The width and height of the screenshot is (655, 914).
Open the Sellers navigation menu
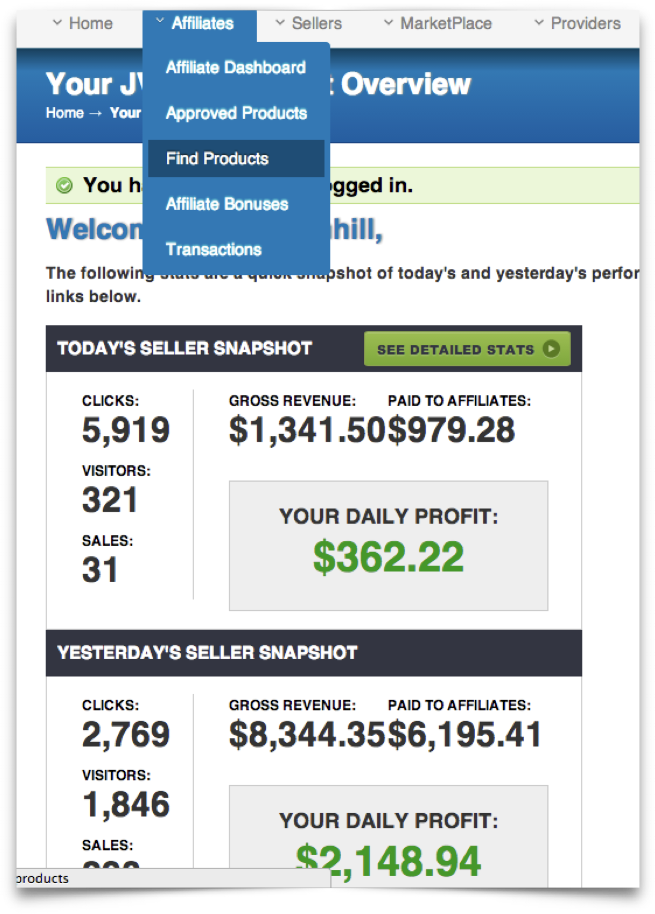307,23
